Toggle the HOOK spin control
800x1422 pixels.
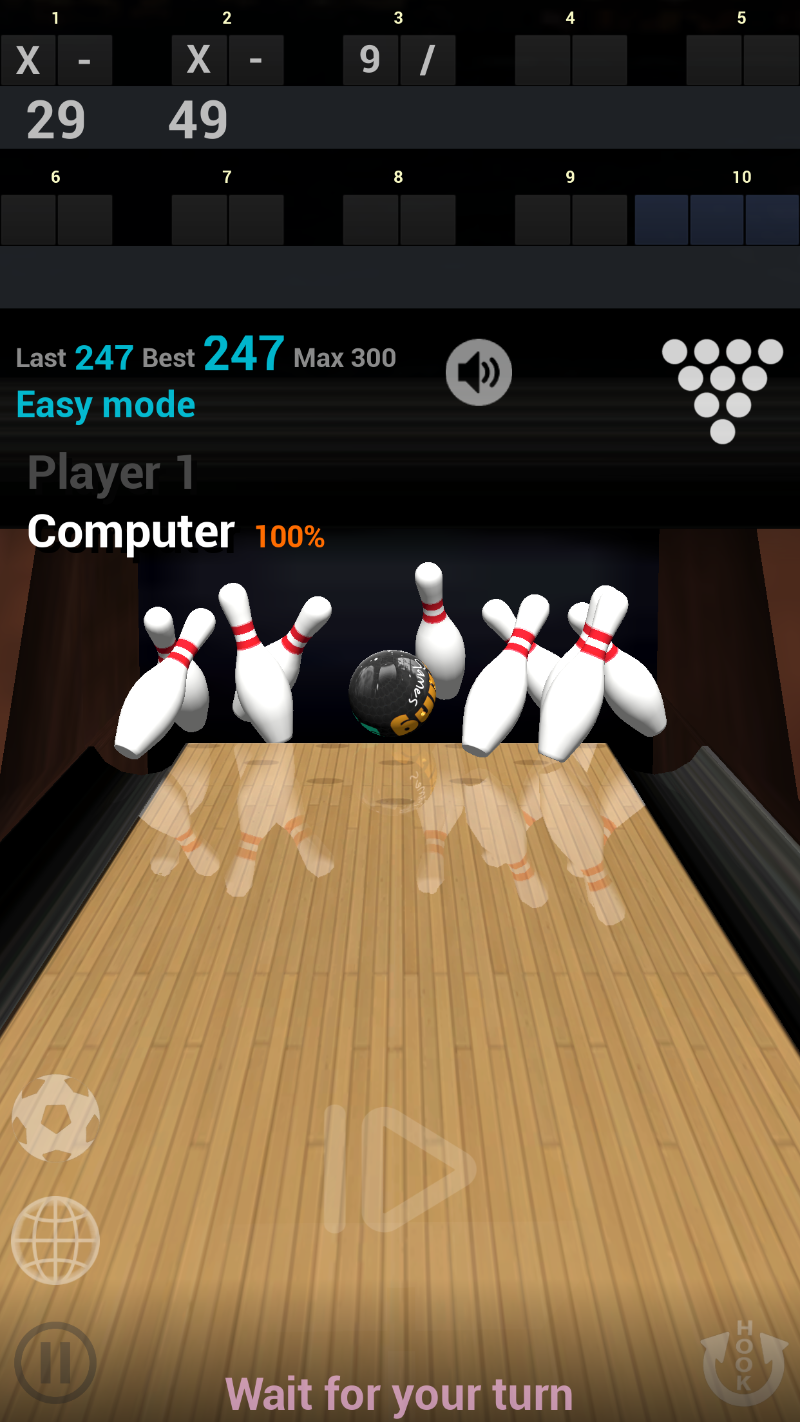pos(744,1362)
